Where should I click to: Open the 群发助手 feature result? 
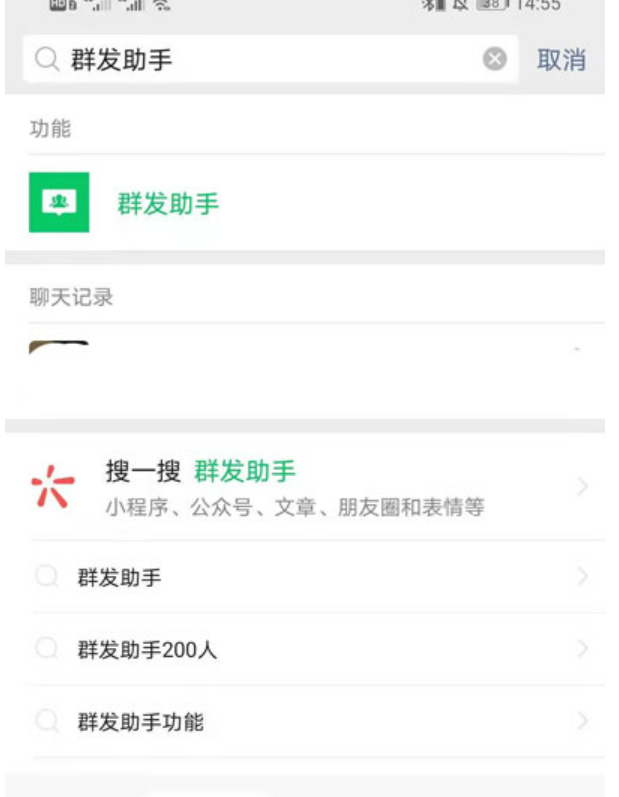coord(168,203)
